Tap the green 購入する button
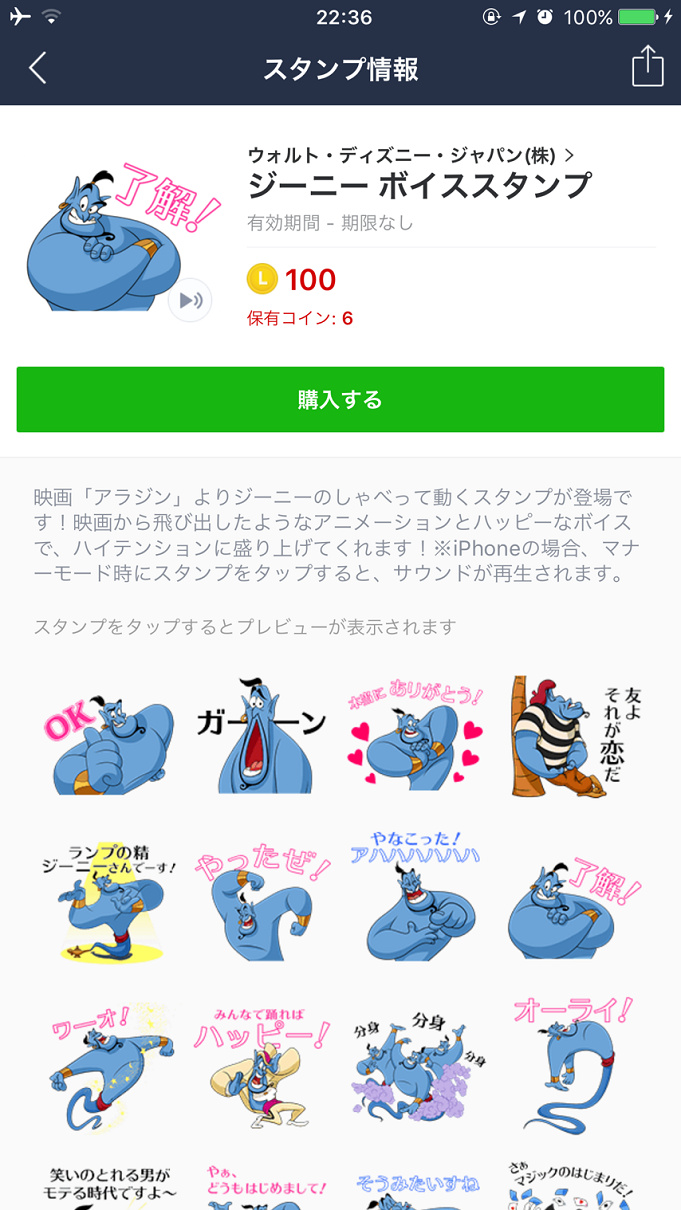681x1210 pixels. coord(340,400)
